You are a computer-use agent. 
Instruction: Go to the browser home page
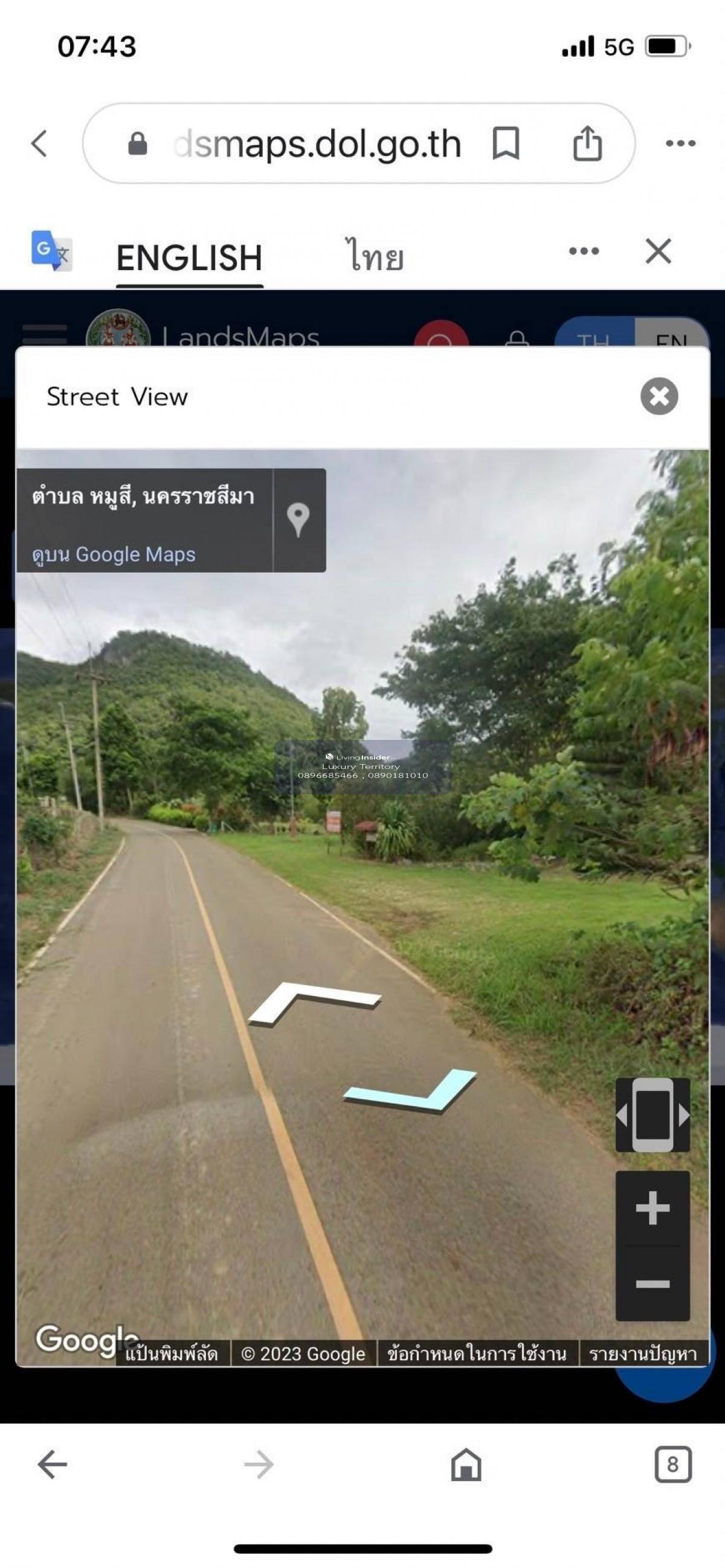[466, 1465]
